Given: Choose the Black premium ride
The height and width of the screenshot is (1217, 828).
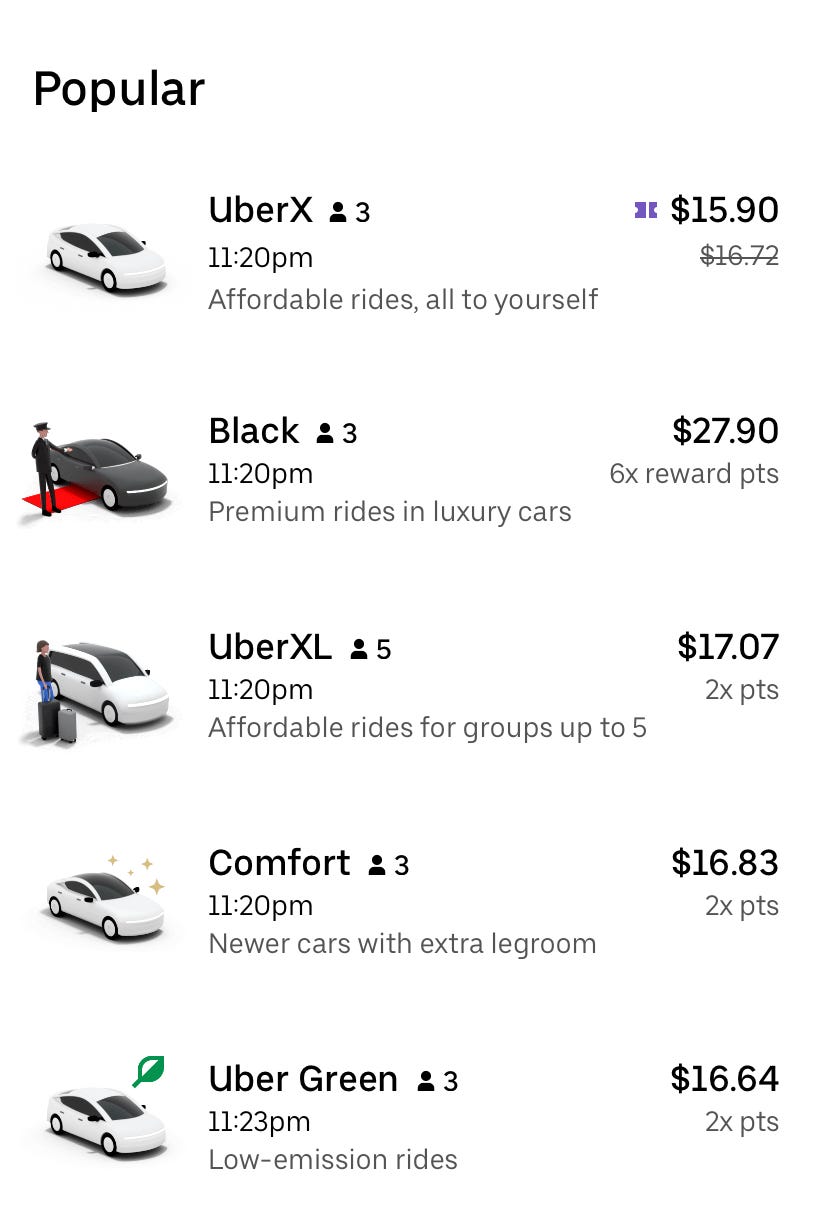Looking at the screenshot, I should pos(413,471).
